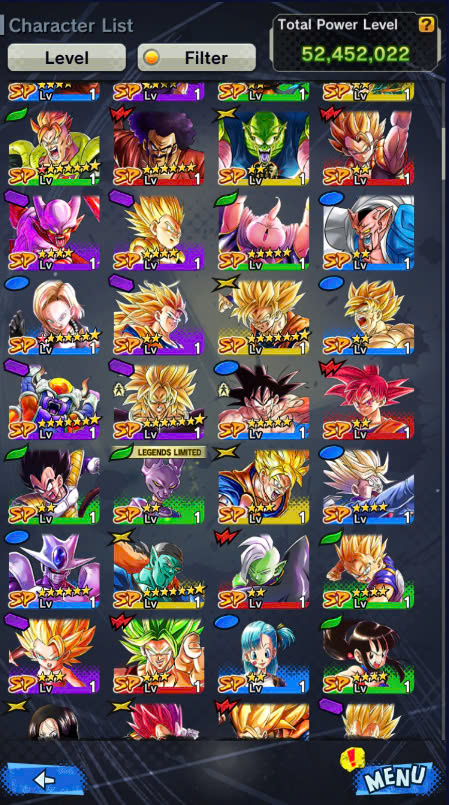The image size is (449, 805).
Task: Open the MENU button
Action: pyautogui.click(x=396, y=778)
